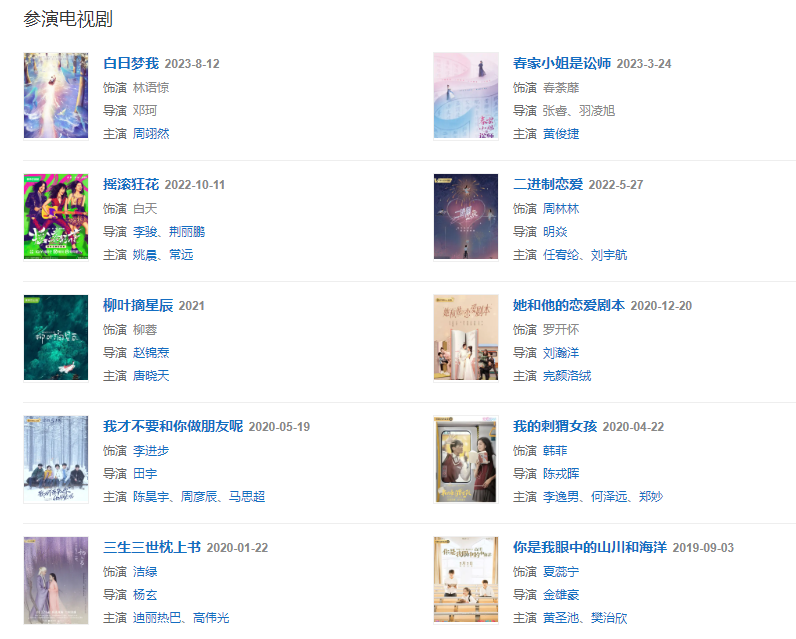
Task: Open the 二进制恋爱 title link
Action: click(548, 185)
